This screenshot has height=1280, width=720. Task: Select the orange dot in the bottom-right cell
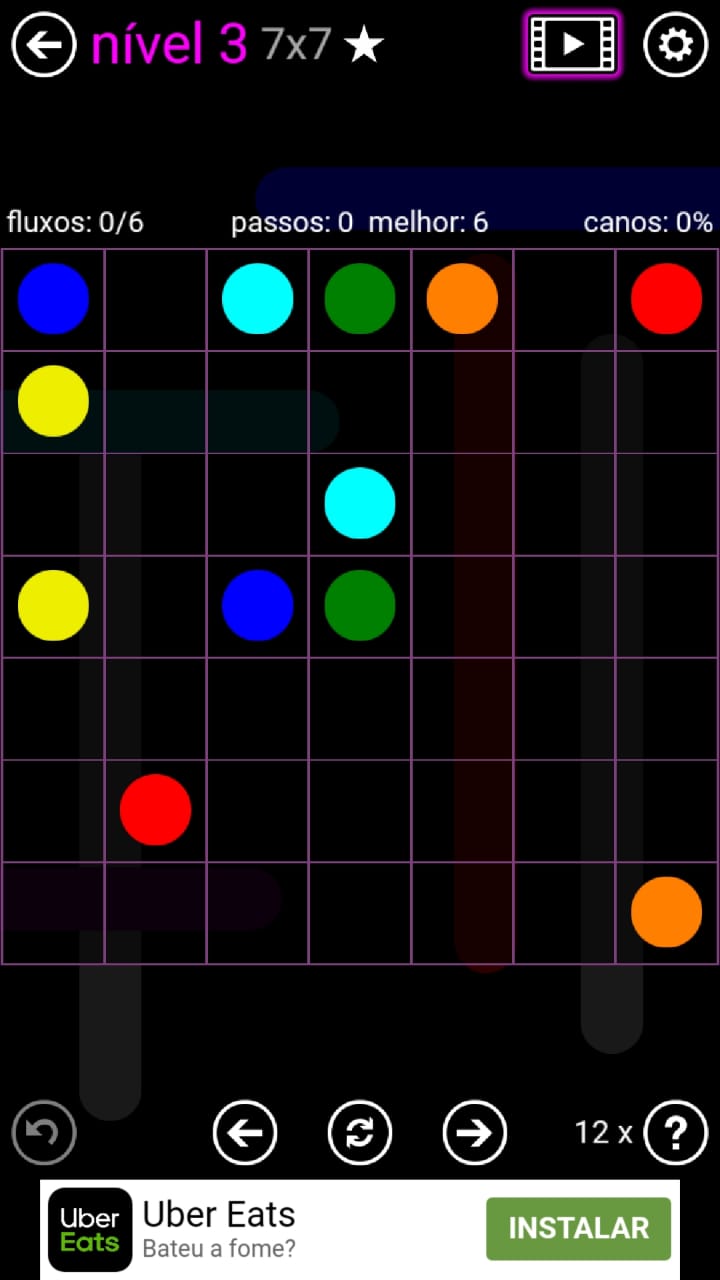[x=666, y=912]
